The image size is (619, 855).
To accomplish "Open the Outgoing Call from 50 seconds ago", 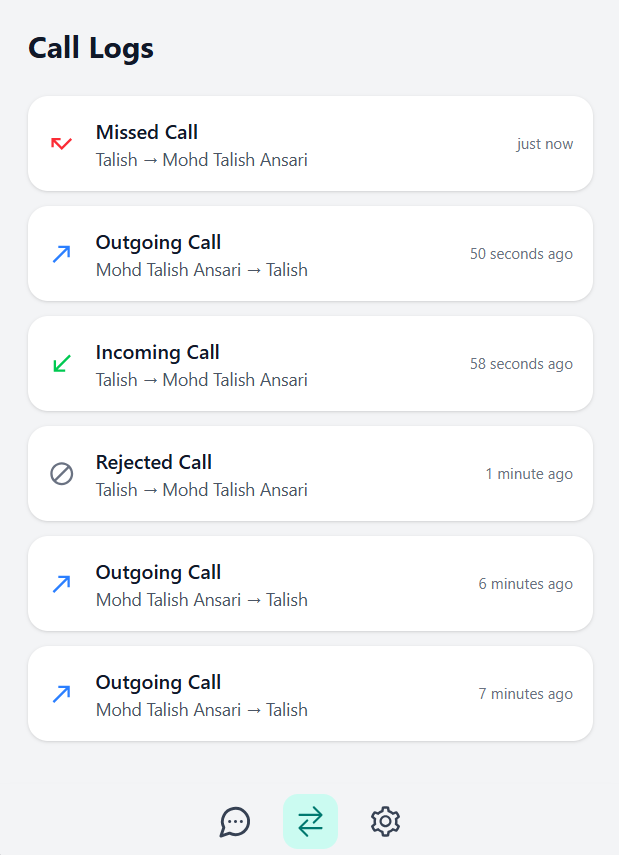I will pyautogui.click(x=310, y=254).
